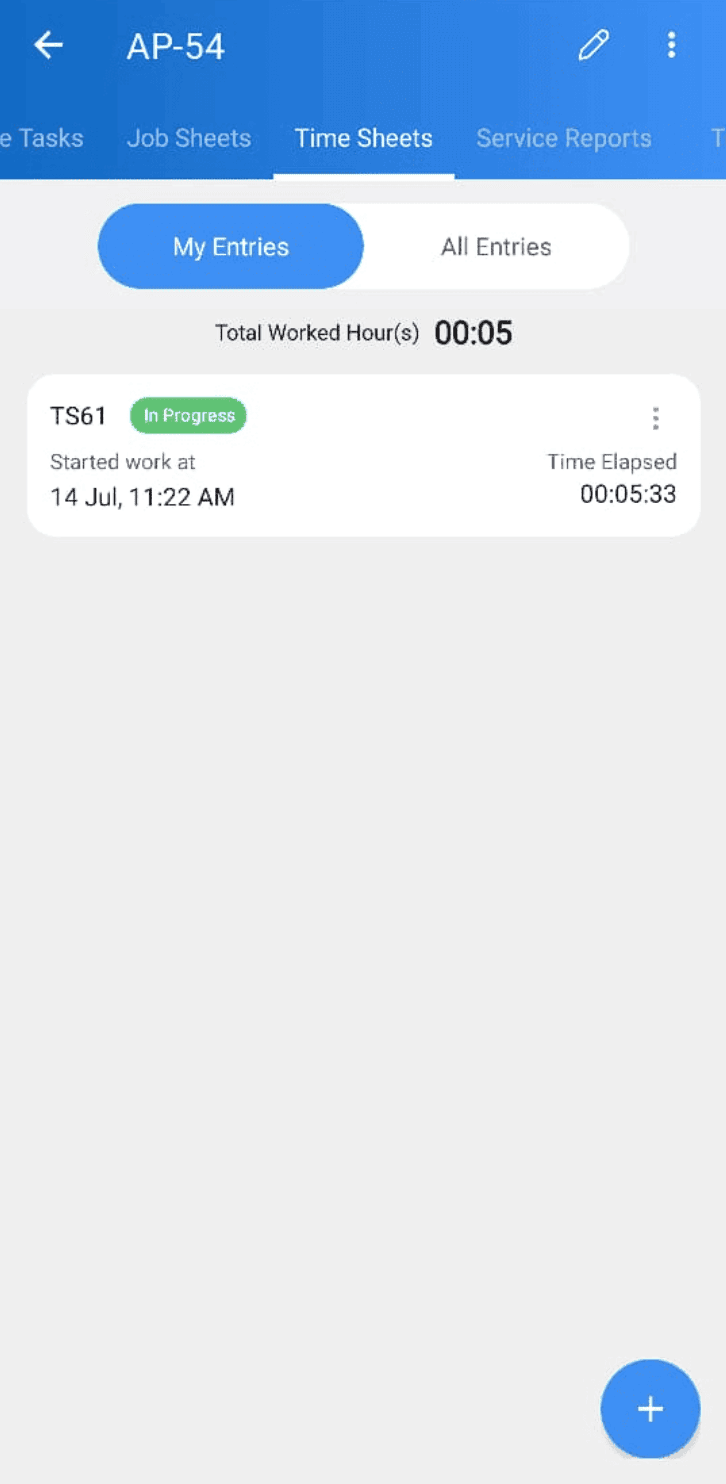Edit AP-54 with the pencil icon
The height and width of the screenshot is (1484, 726).
(x=593, y=46)
